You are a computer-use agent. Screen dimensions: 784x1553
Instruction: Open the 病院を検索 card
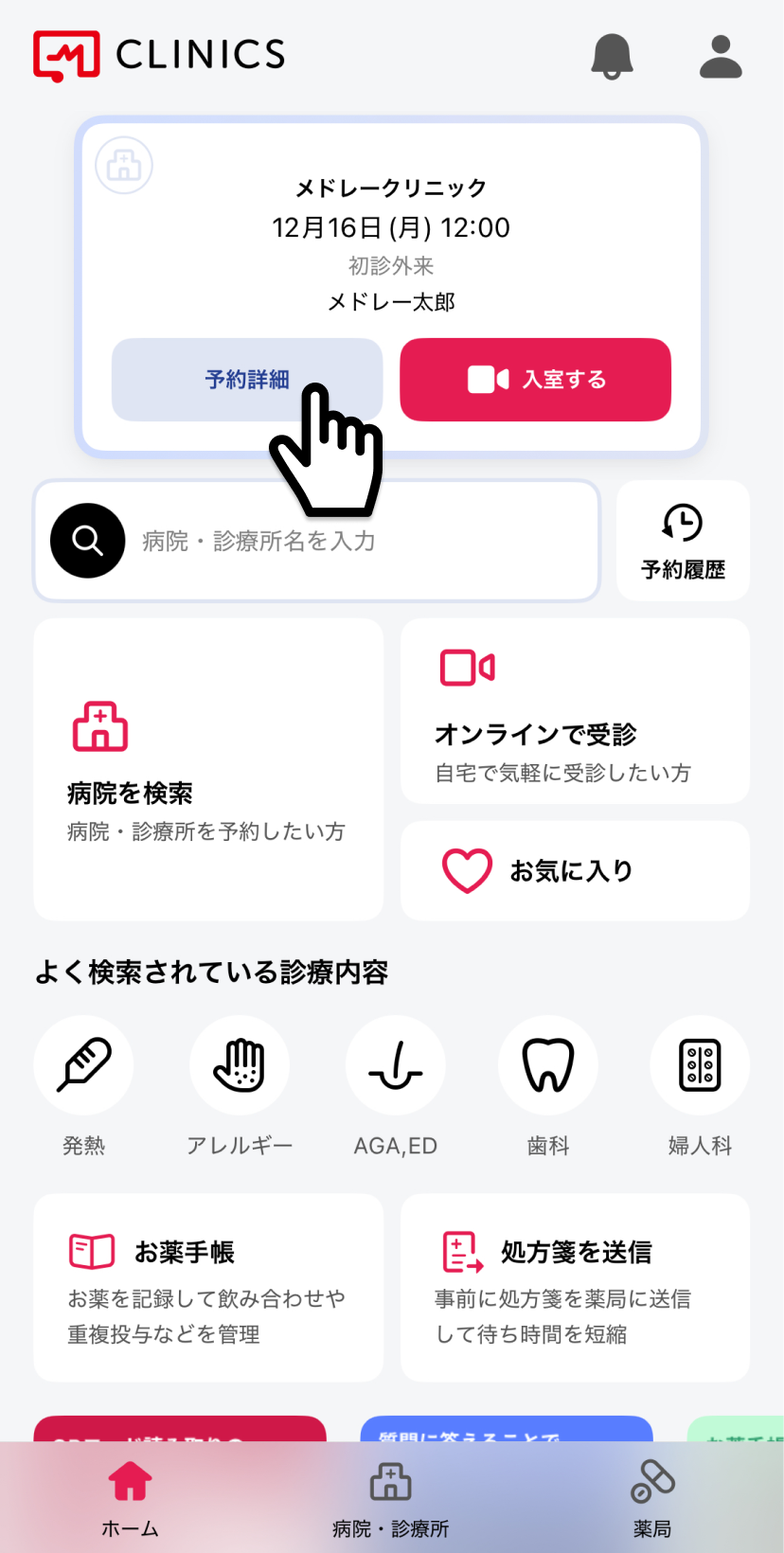[x=208, y=770]
